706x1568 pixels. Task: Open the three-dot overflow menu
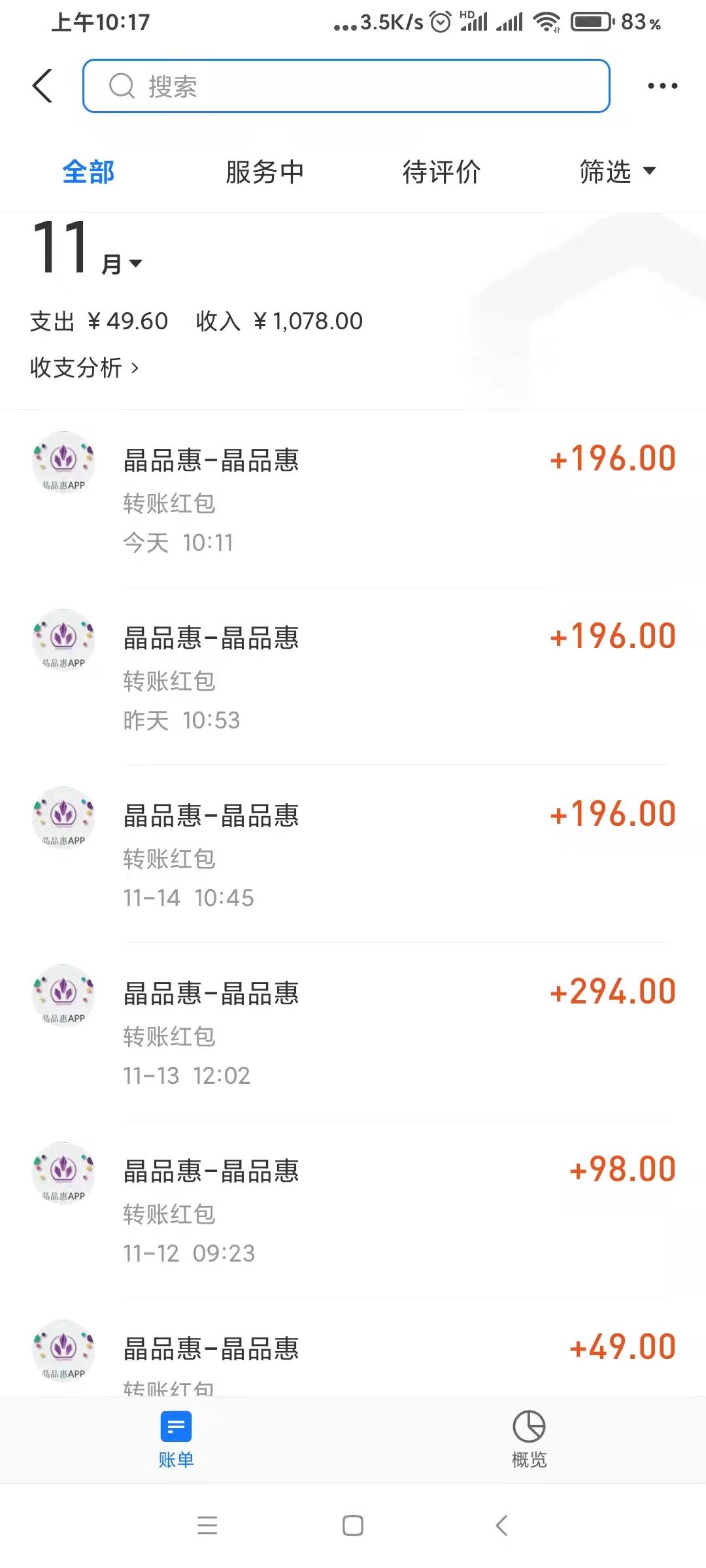pyautogui.click(x=662, y=86)
